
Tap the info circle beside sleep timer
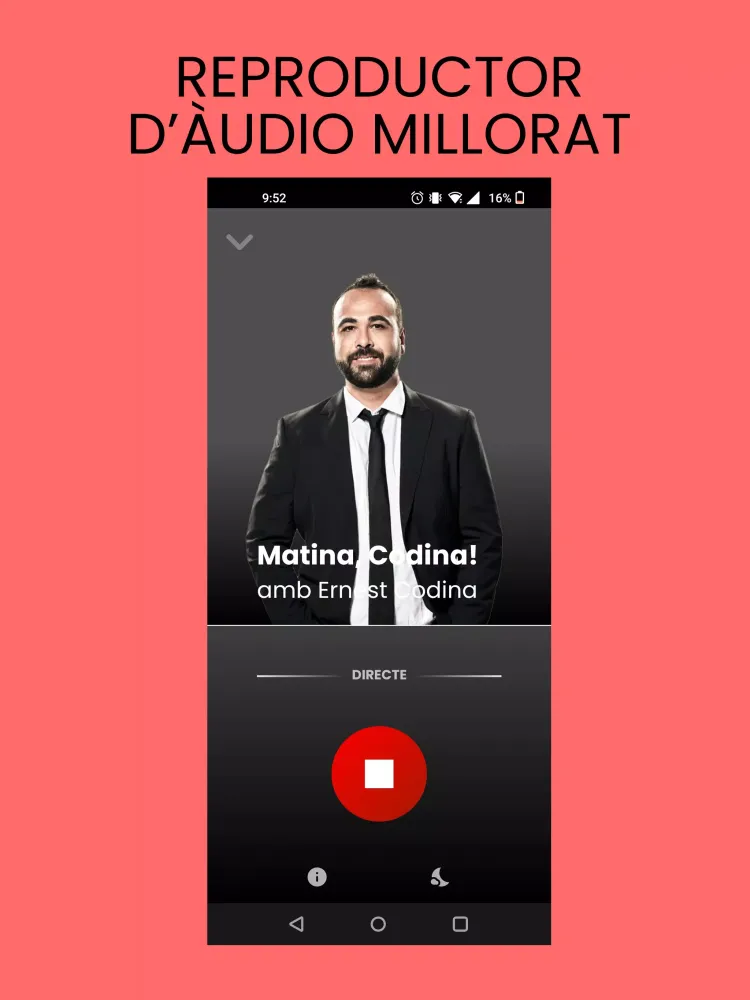(318, 878)
